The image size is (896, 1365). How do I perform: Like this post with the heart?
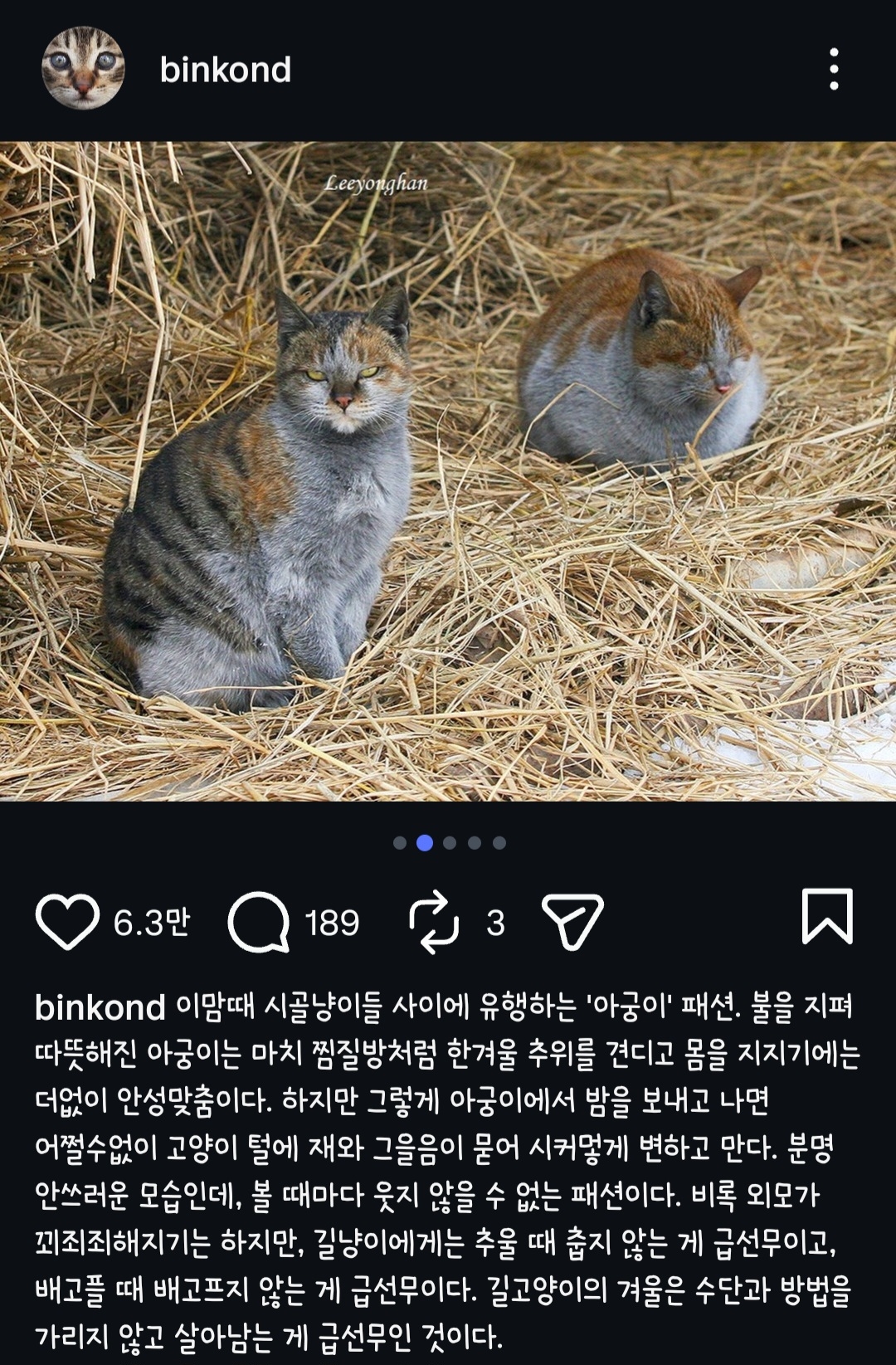[x=67, y=922]
